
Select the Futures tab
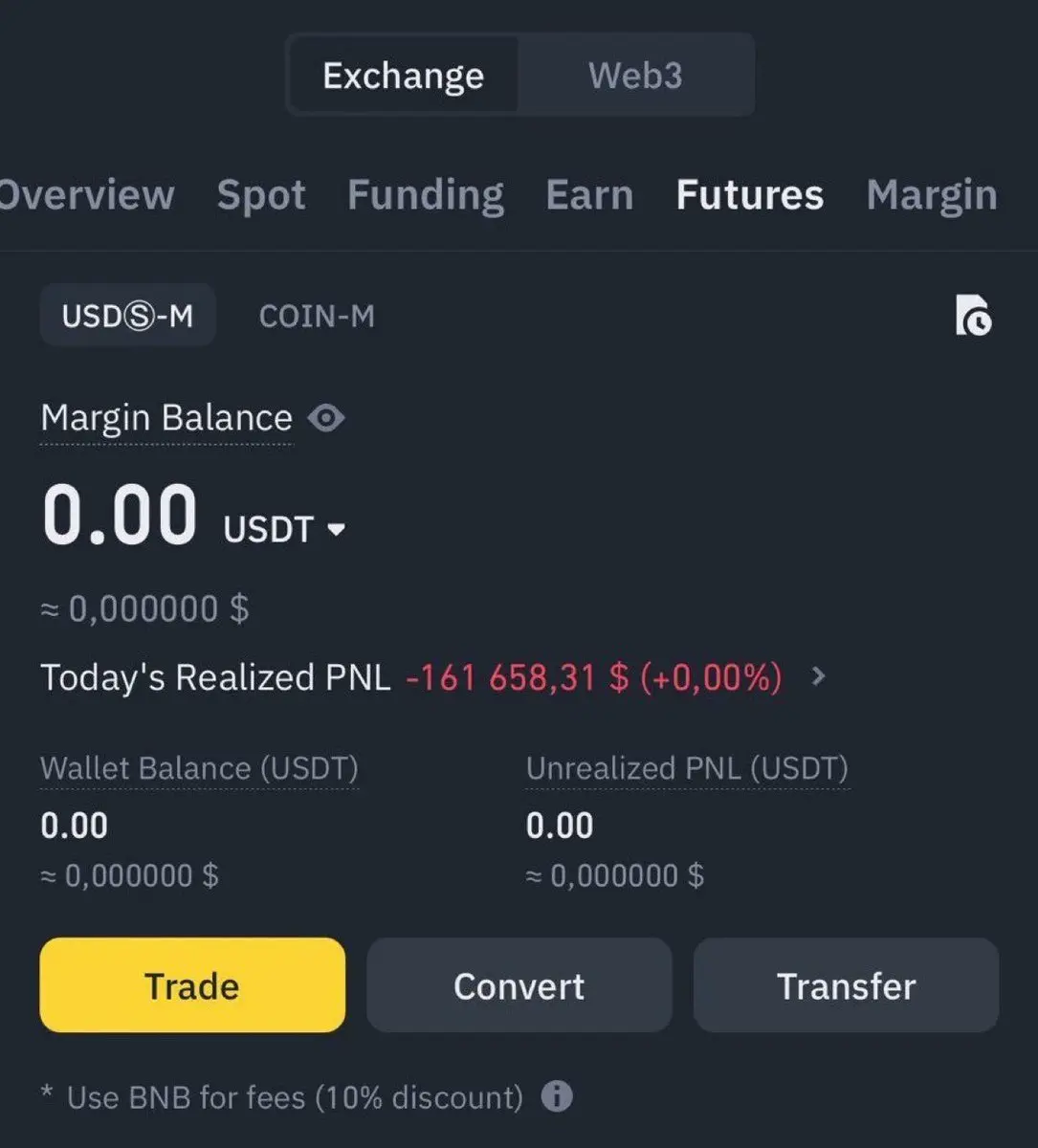(749, 195)
